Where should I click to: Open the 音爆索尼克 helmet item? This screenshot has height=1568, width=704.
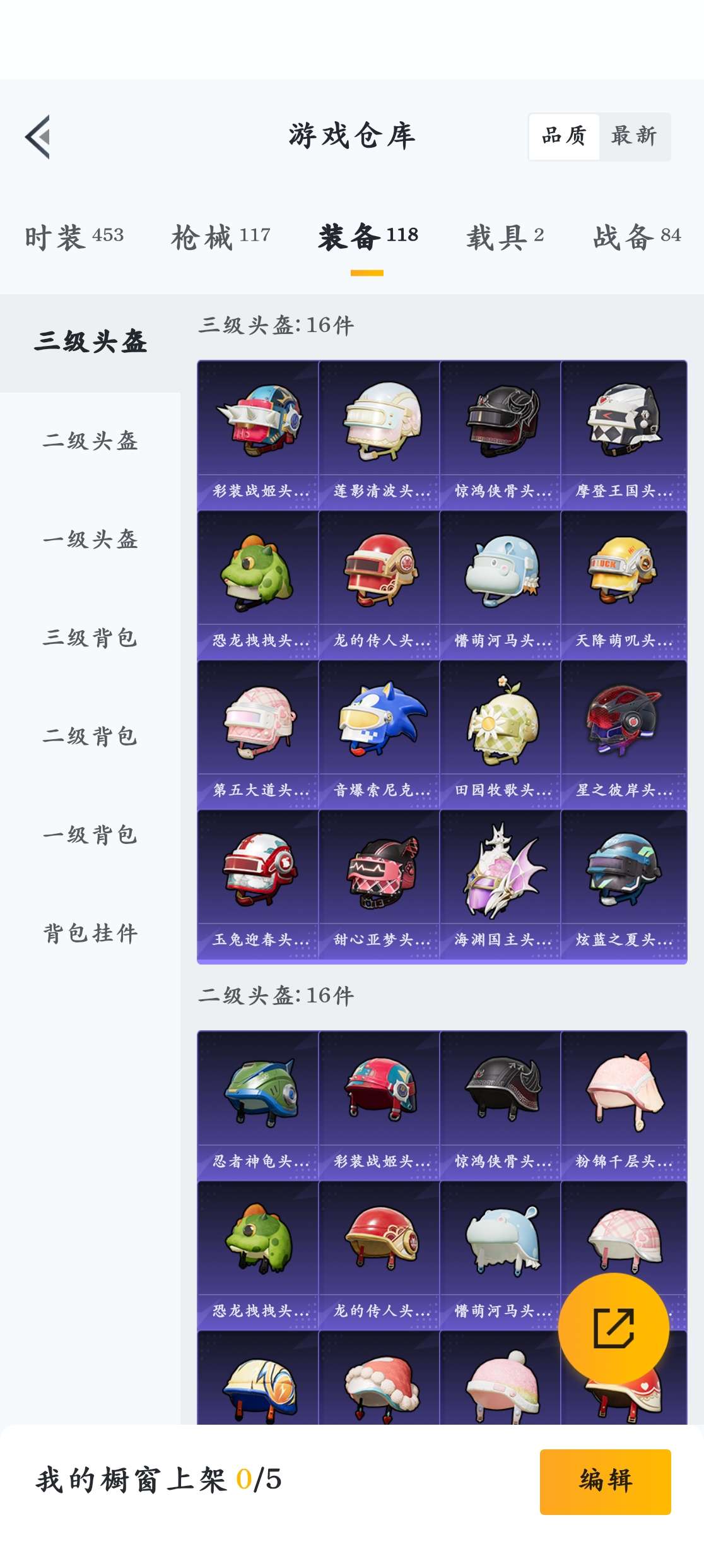[x=379, y=734]
